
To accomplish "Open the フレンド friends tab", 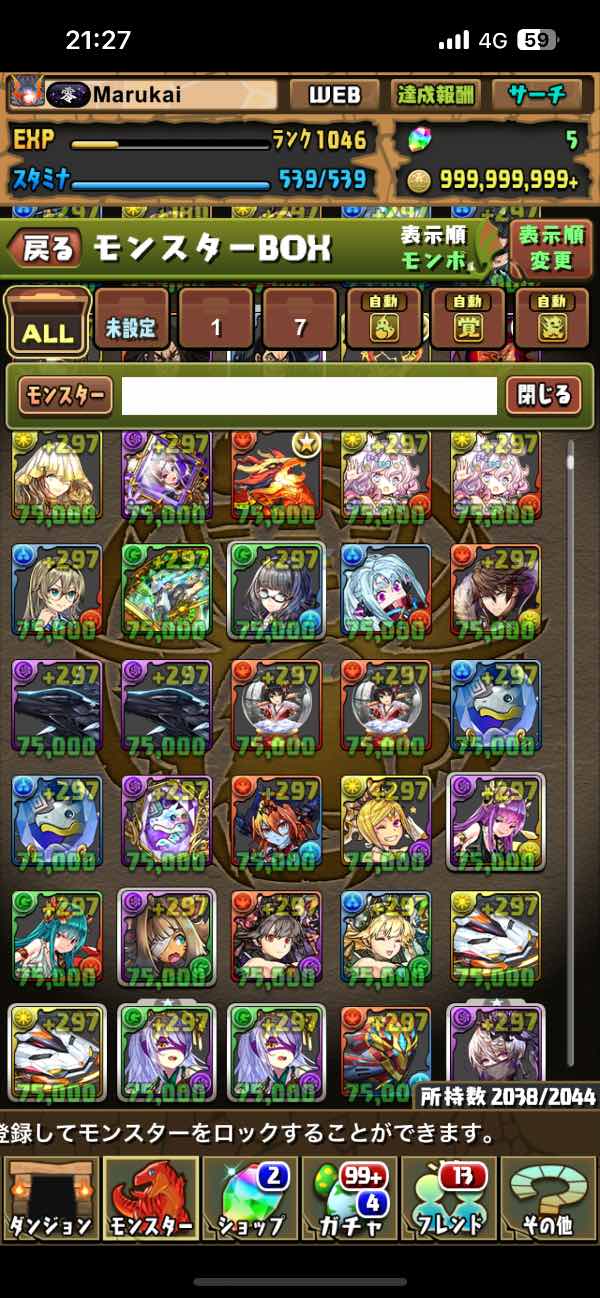I will click(x=449, y=1200).
